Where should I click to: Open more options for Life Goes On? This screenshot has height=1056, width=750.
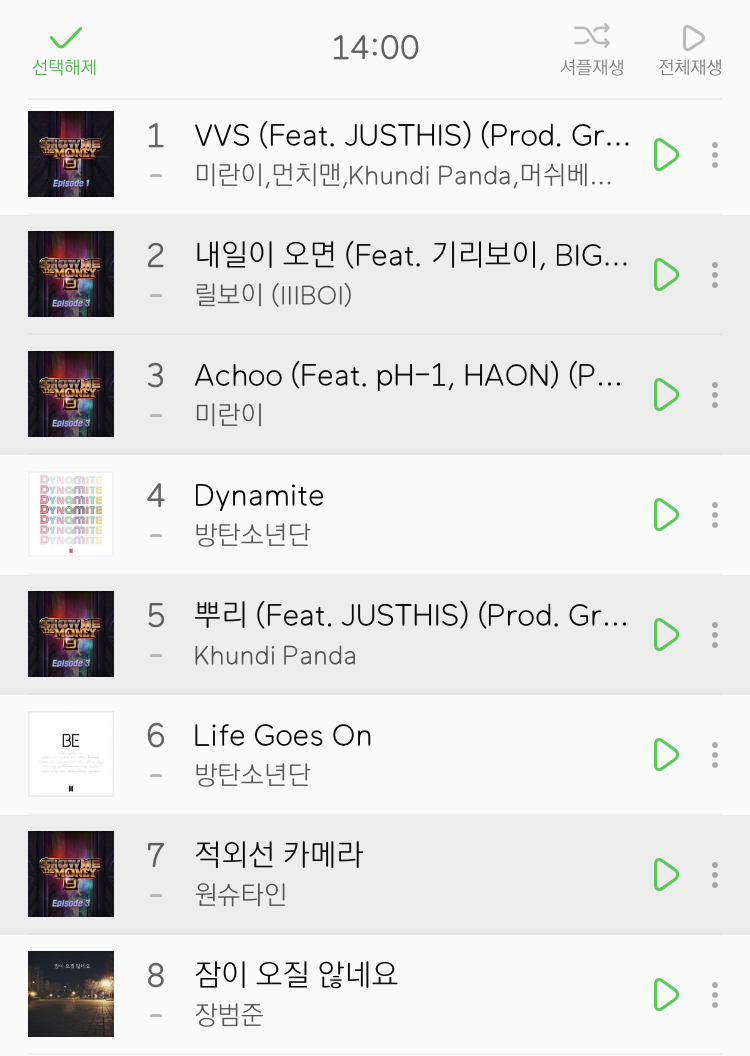click(715, 754)
